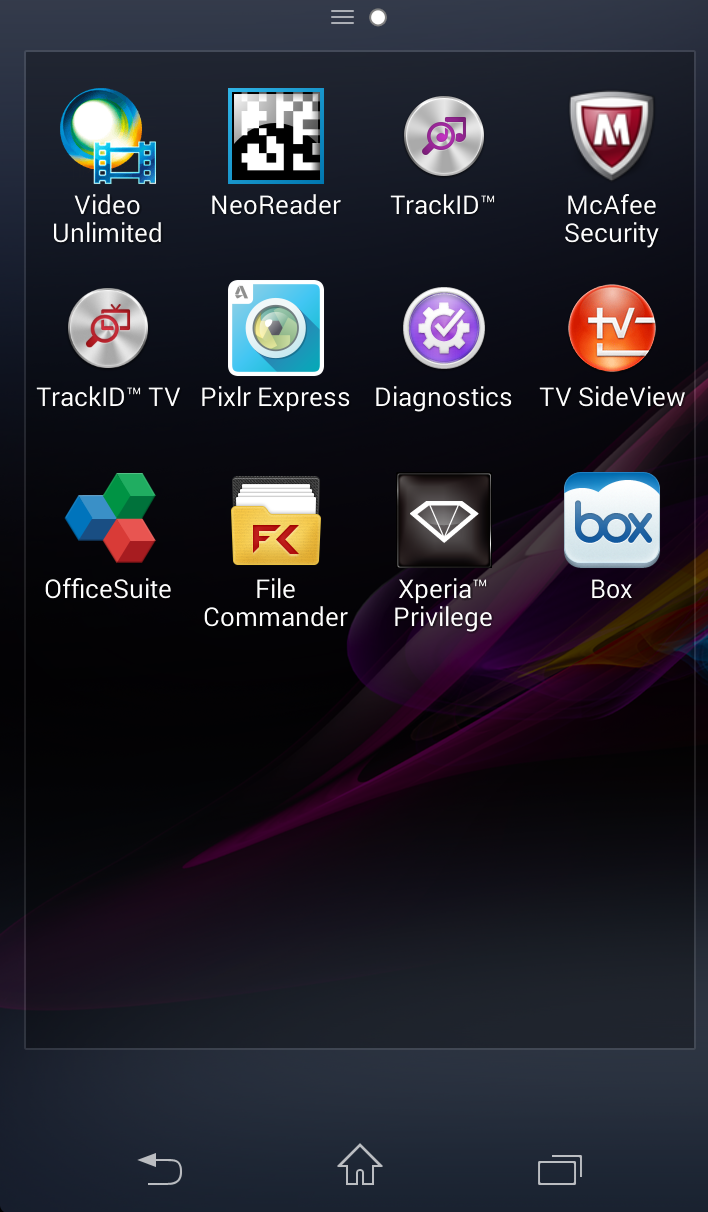
Task: Go back using the navigation bar
Action: [x=160, y=1168]
